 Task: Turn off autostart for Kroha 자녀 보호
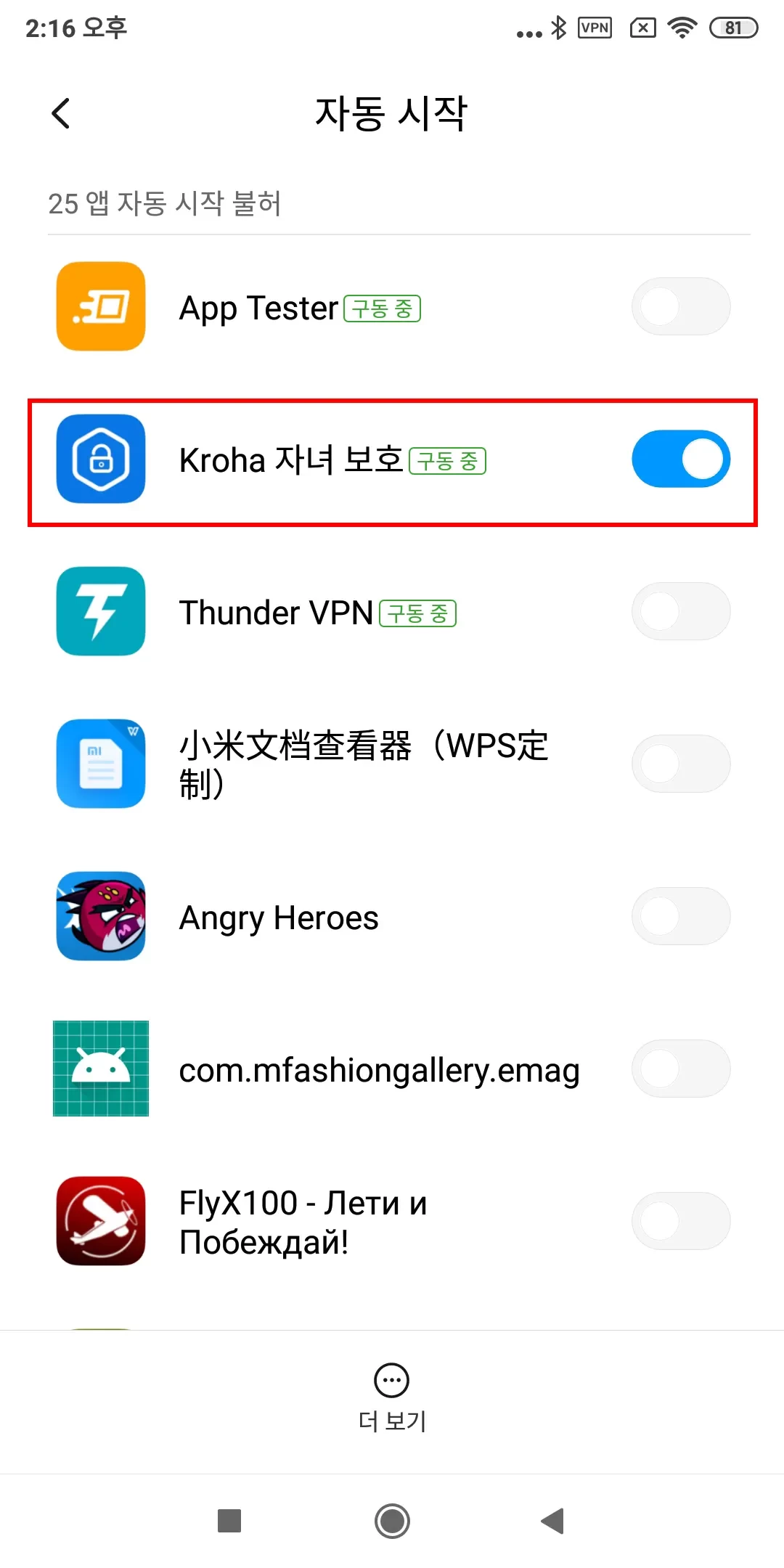pyautogui.click(x=680, y=459)
